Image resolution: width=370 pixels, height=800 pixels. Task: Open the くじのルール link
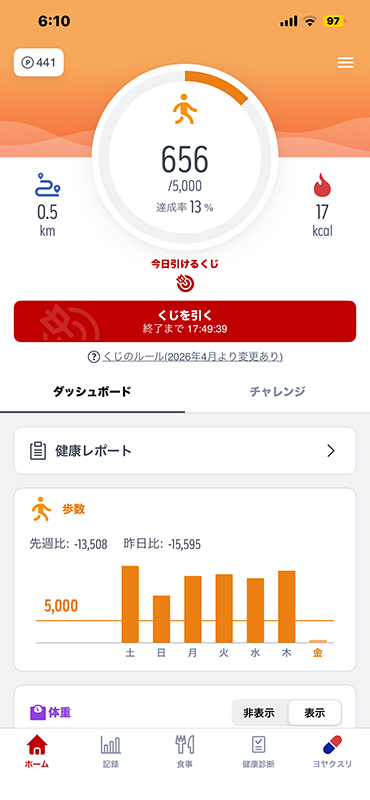tap(185, 357)
